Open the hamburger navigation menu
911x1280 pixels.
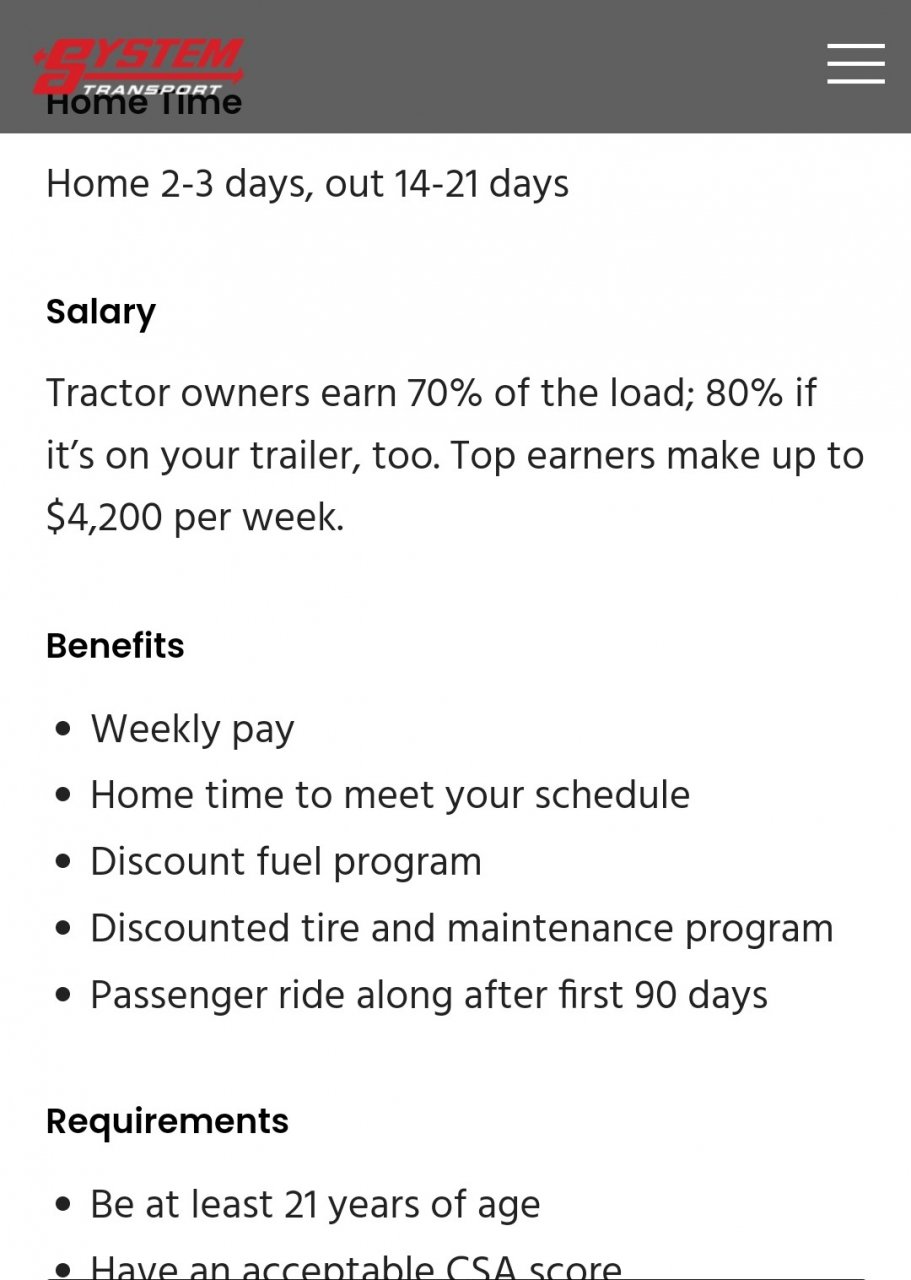coord(856,64)
